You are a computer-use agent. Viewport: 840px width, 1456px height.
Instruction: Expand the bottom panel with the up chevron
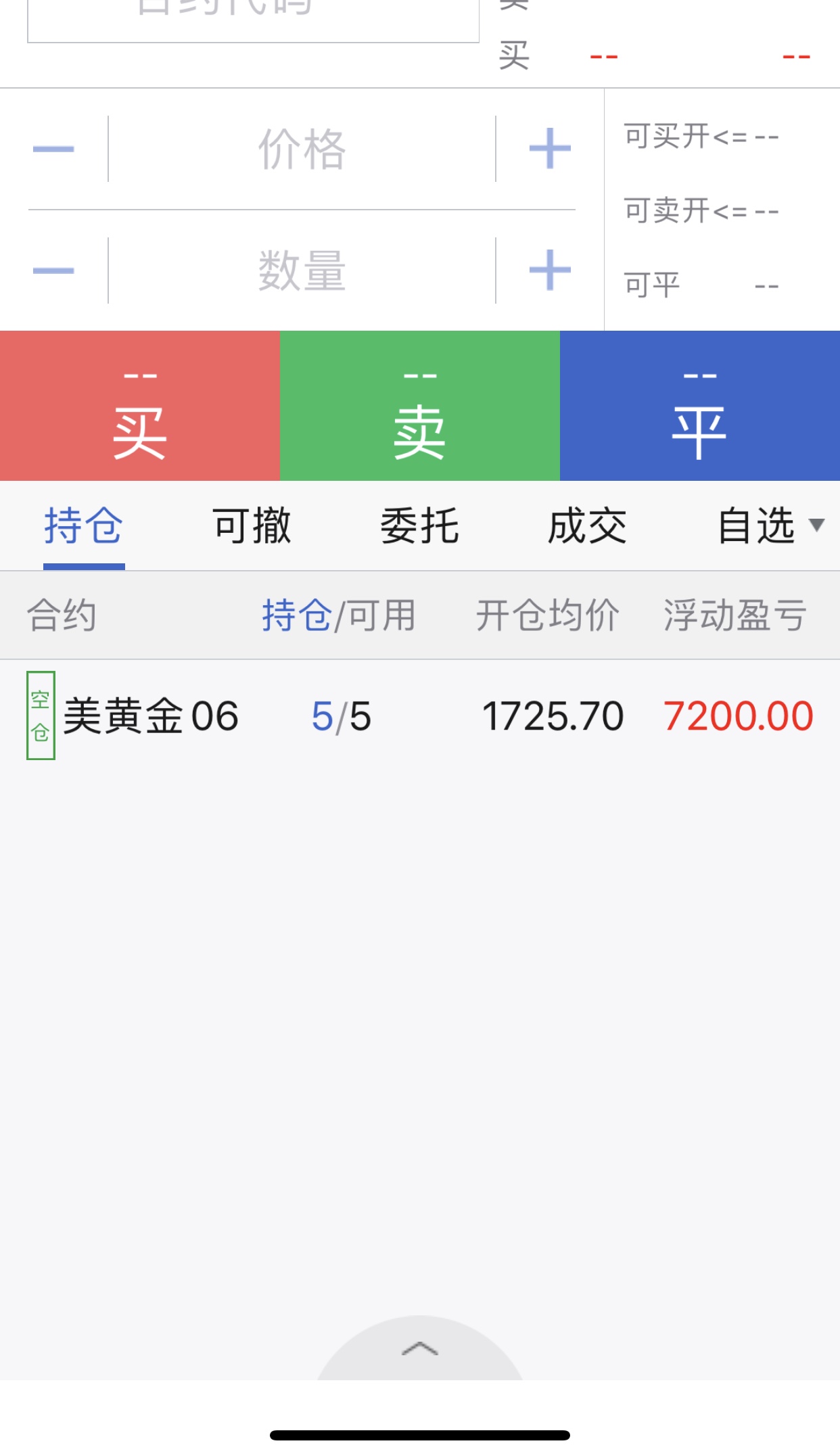[420, 1349]
